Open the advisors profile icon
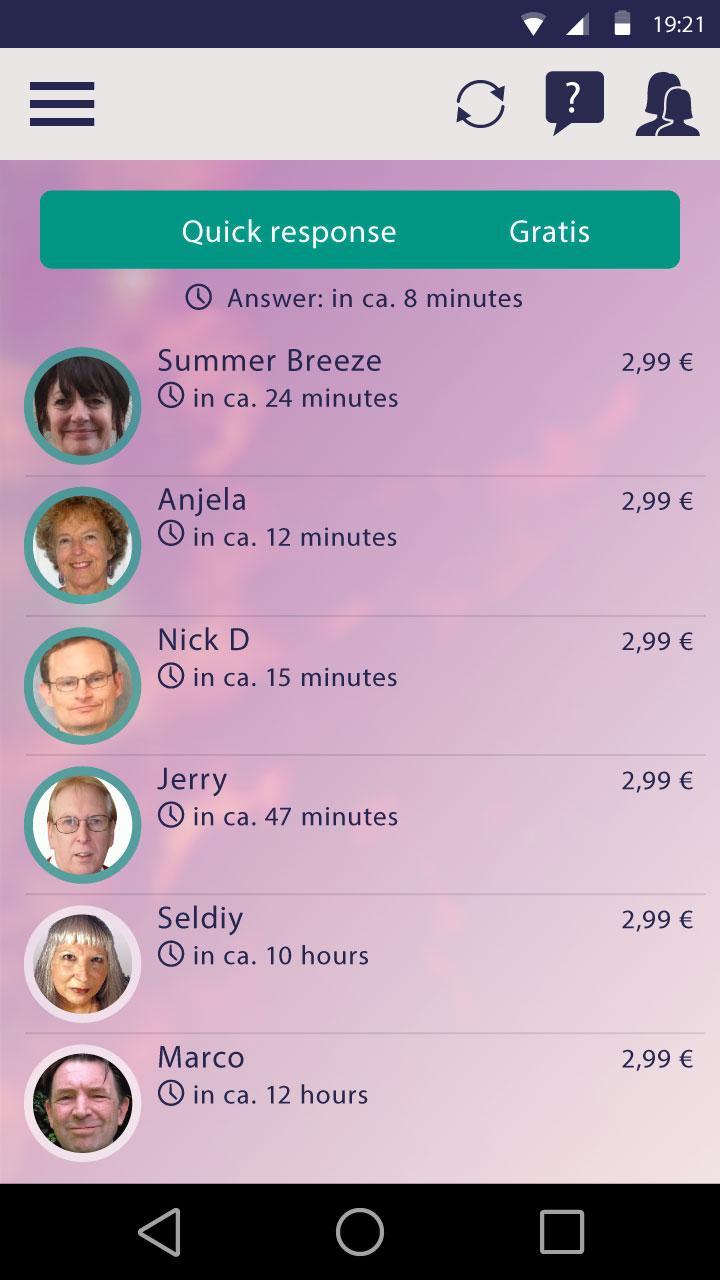720x1280 pixels. click(x=667, y=104)
